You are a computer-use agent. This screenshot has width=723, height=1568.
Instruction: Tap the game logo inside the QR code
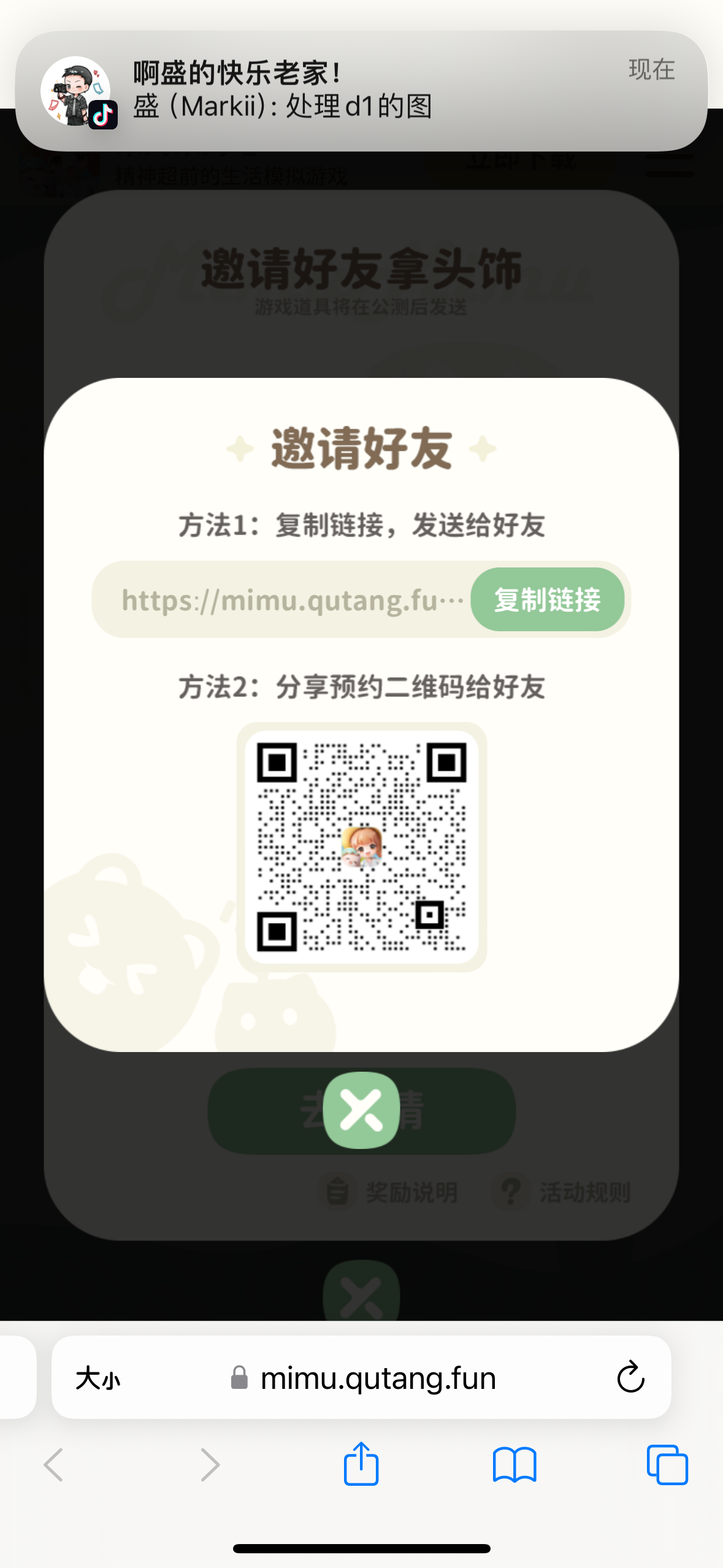pyautogui.click(x=361, y=847)
